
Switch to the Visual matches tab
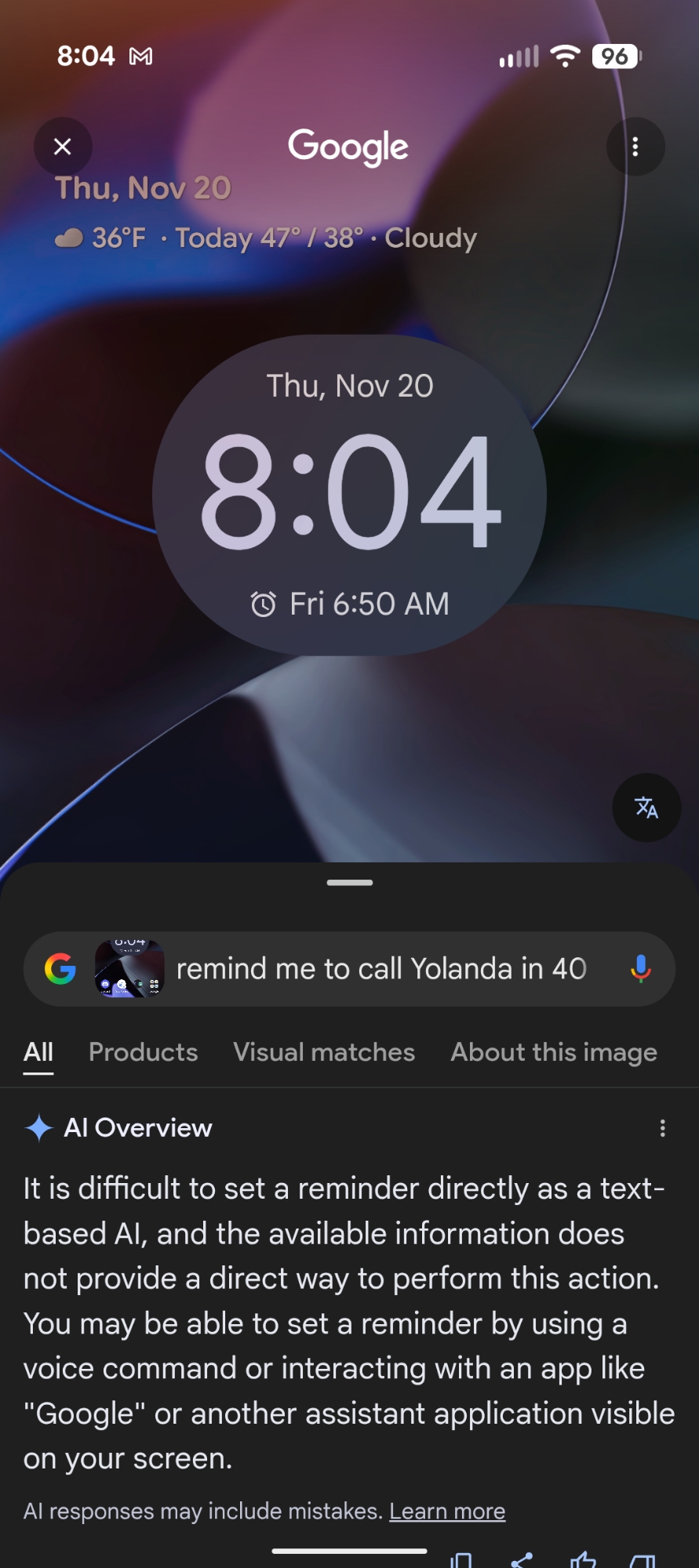[324, 1052]
